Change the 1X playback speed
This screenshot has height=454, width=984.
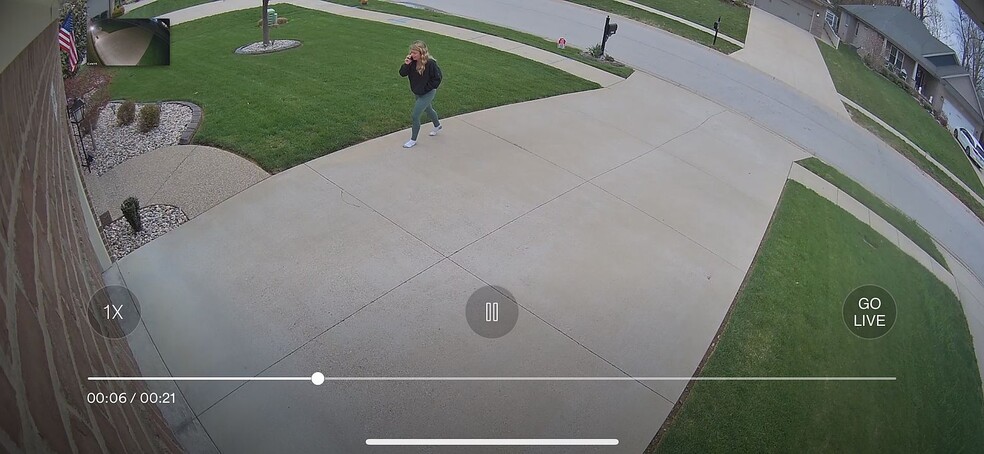pos(114,312)
